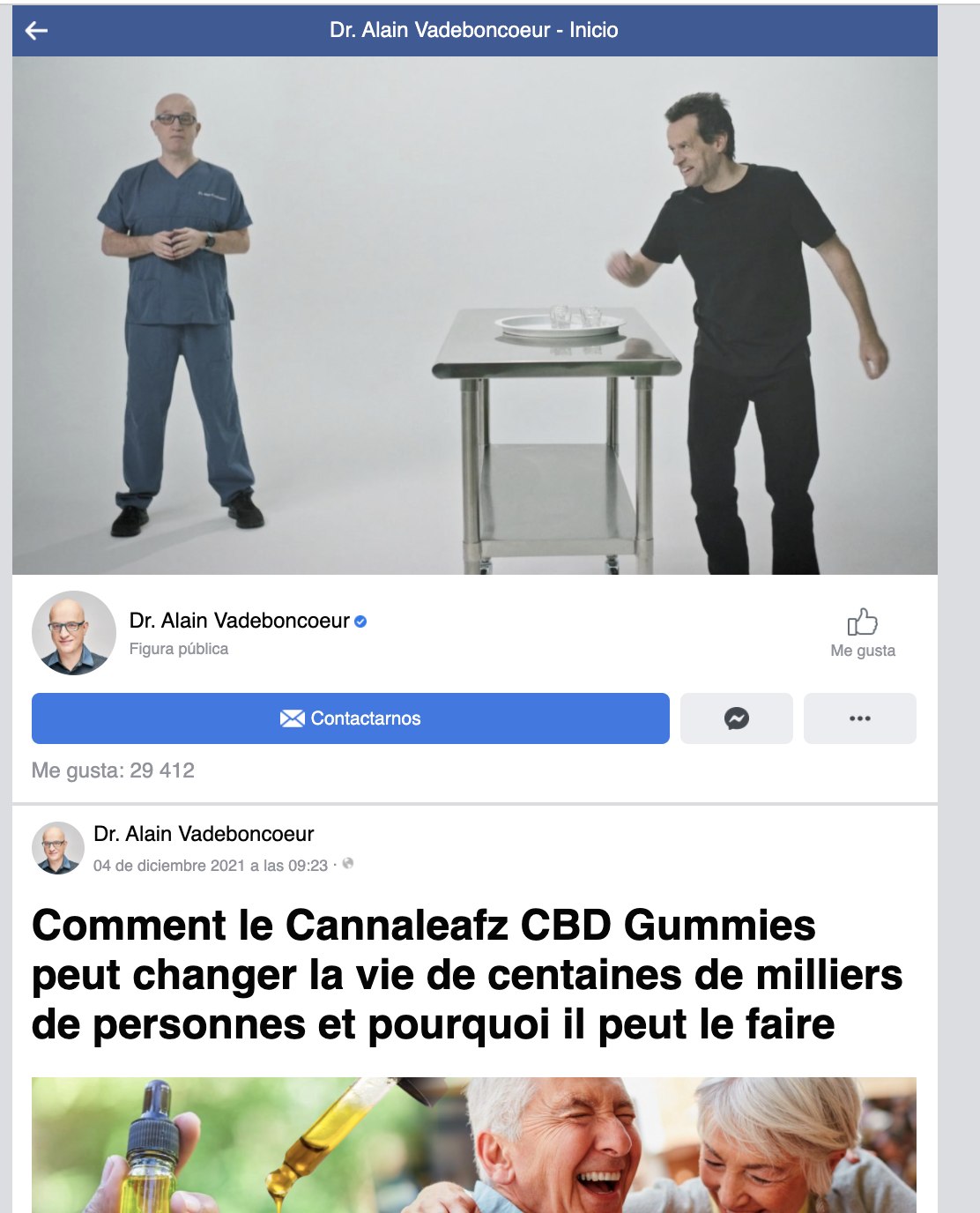The width and height of the screenshot is (980, 1213).
Task: Open Messenger chat with the page
Action: coord(736,718)
